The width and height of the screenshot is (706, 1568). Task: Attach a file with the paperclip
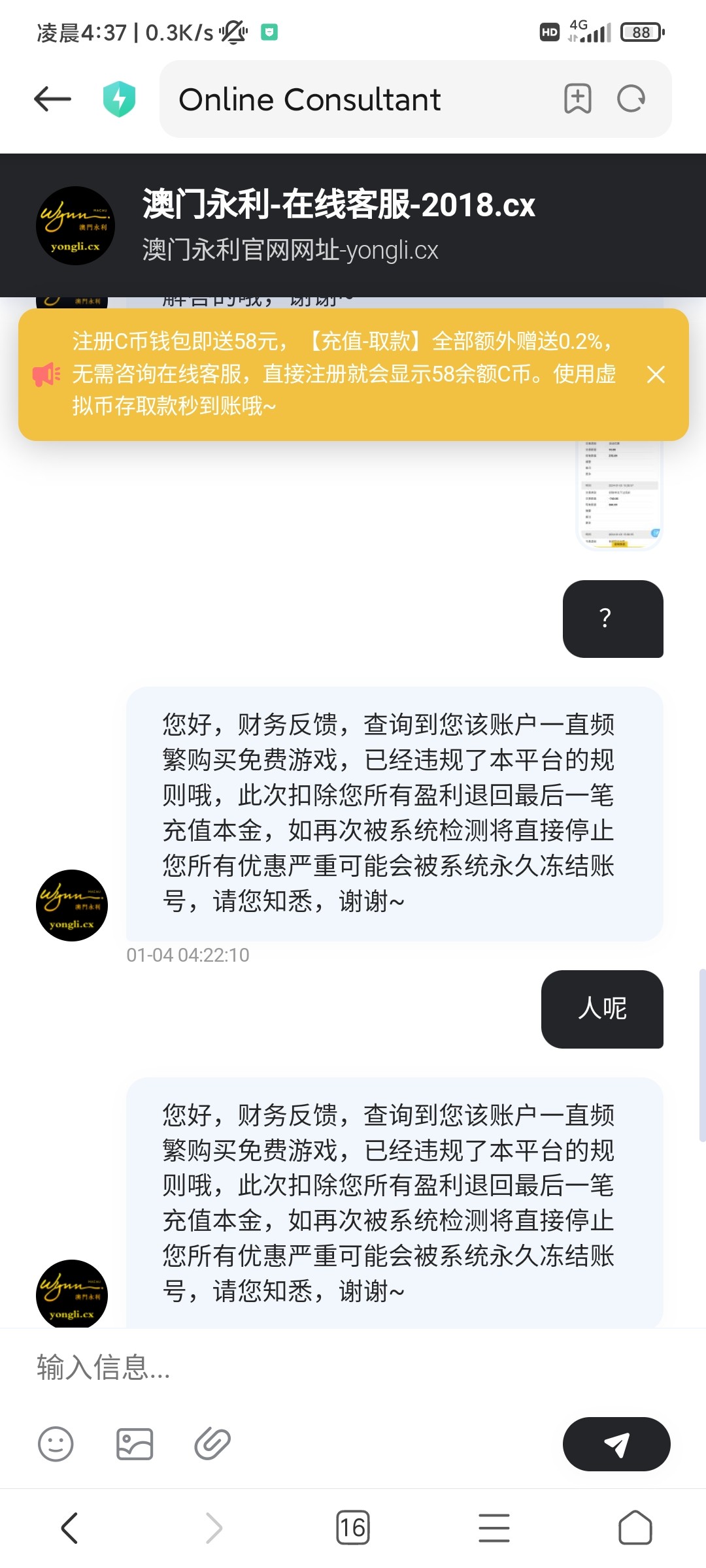pyautogui.click(x=212, y=1444)
